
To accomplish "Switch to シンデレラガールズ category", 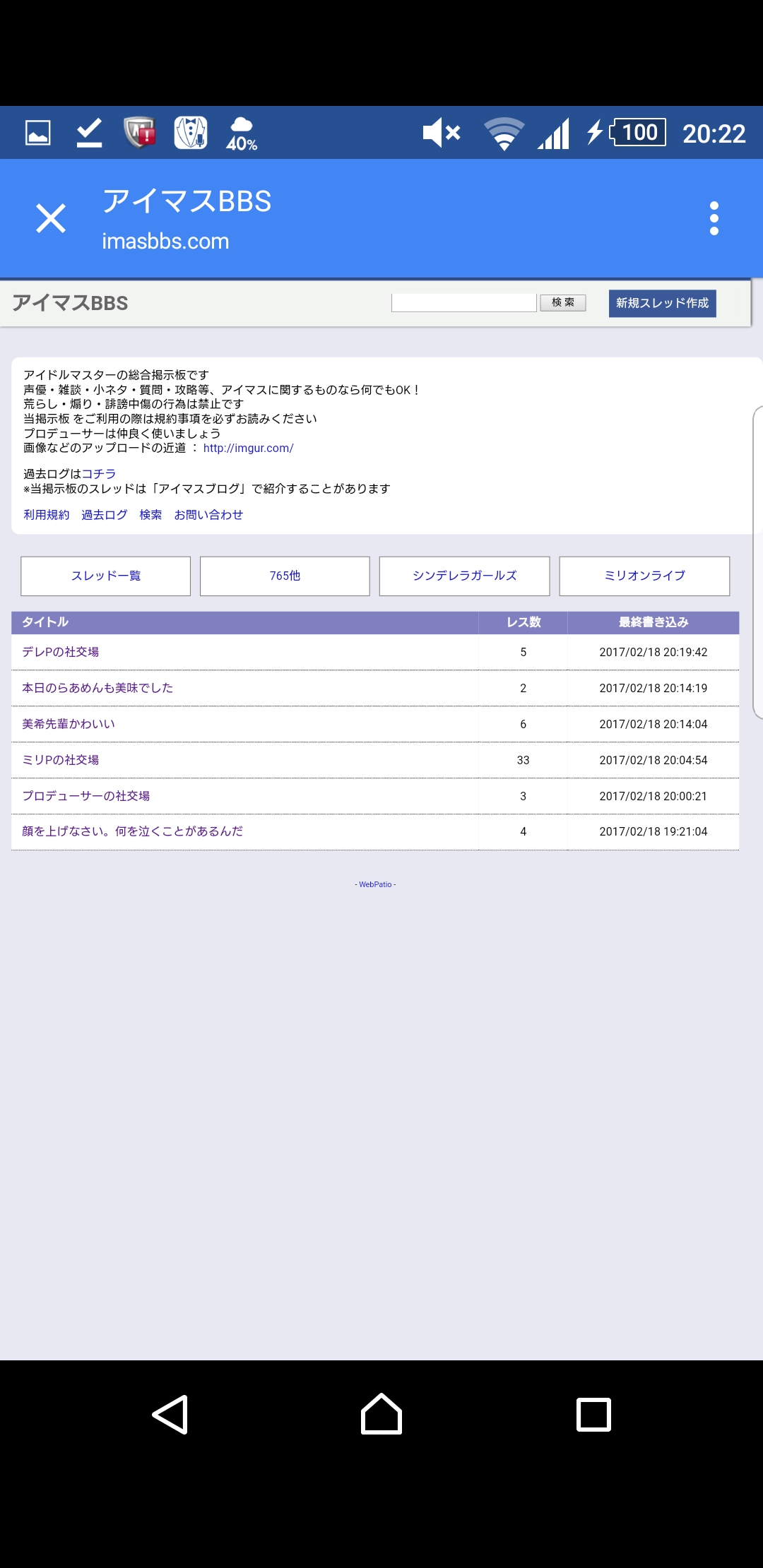I will click(464, 576).
